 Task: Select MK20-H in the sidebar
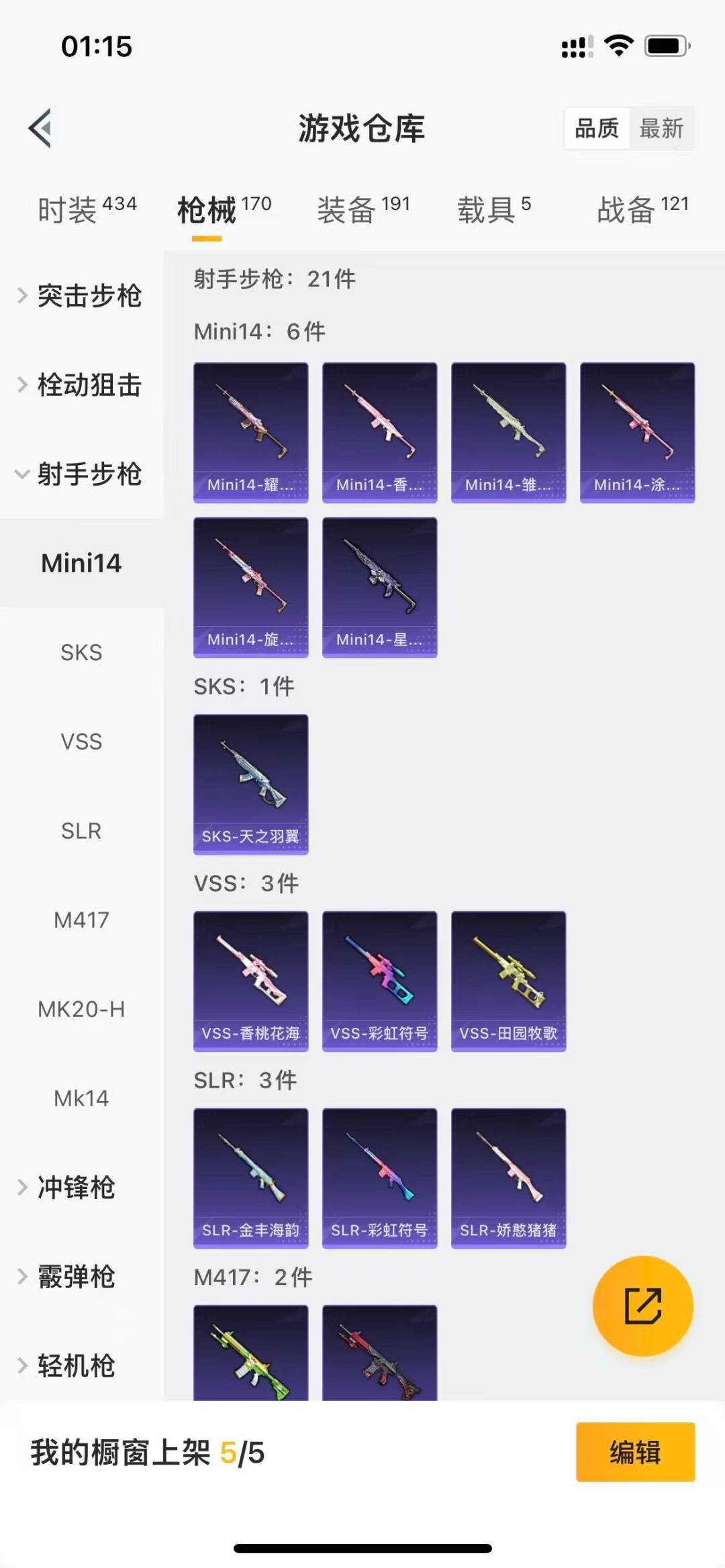[x=81, y=1009]
